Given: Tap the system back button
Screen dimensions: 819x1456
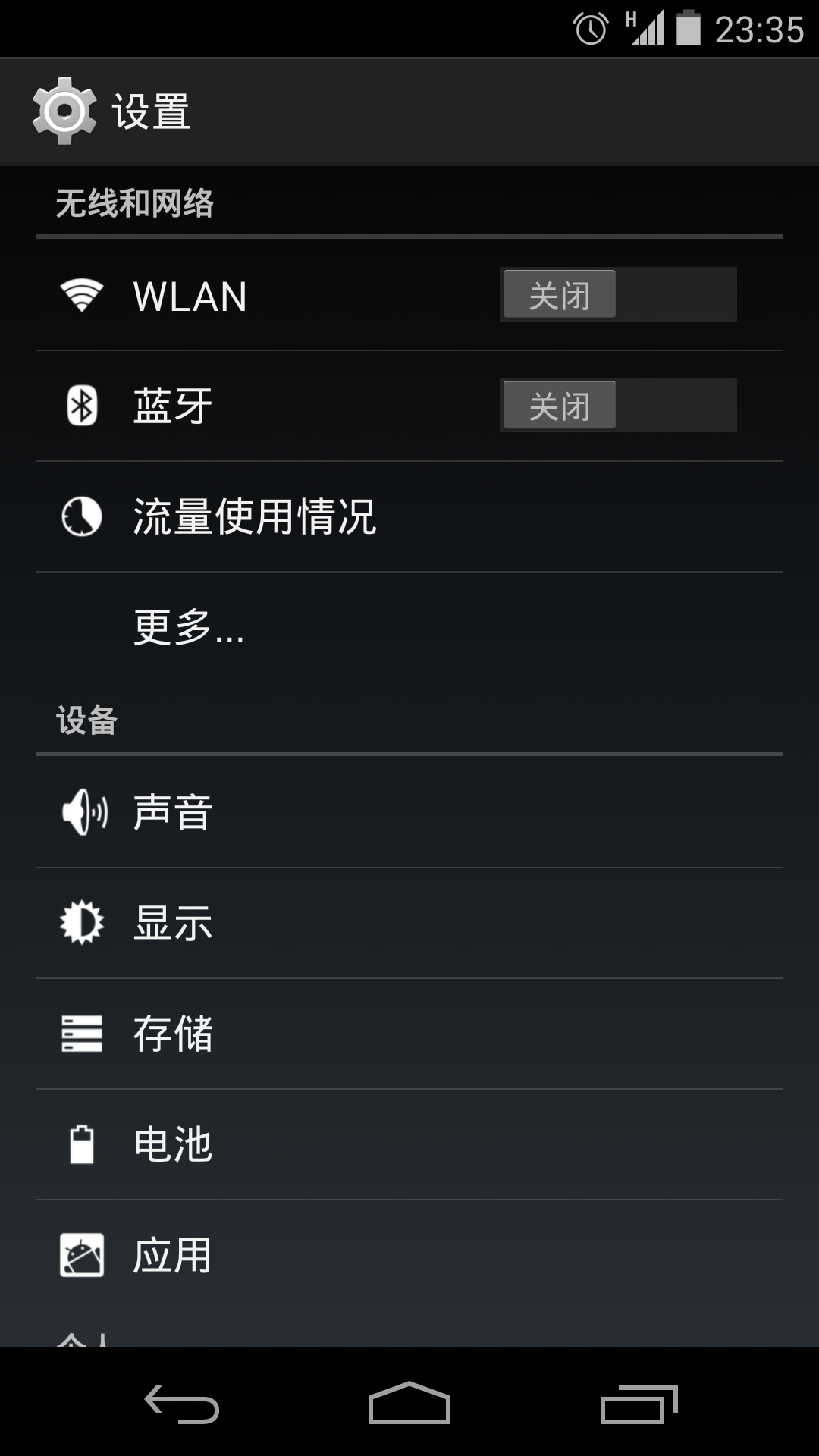Looking at the screenshot, I should click(x=182, y=1404).
